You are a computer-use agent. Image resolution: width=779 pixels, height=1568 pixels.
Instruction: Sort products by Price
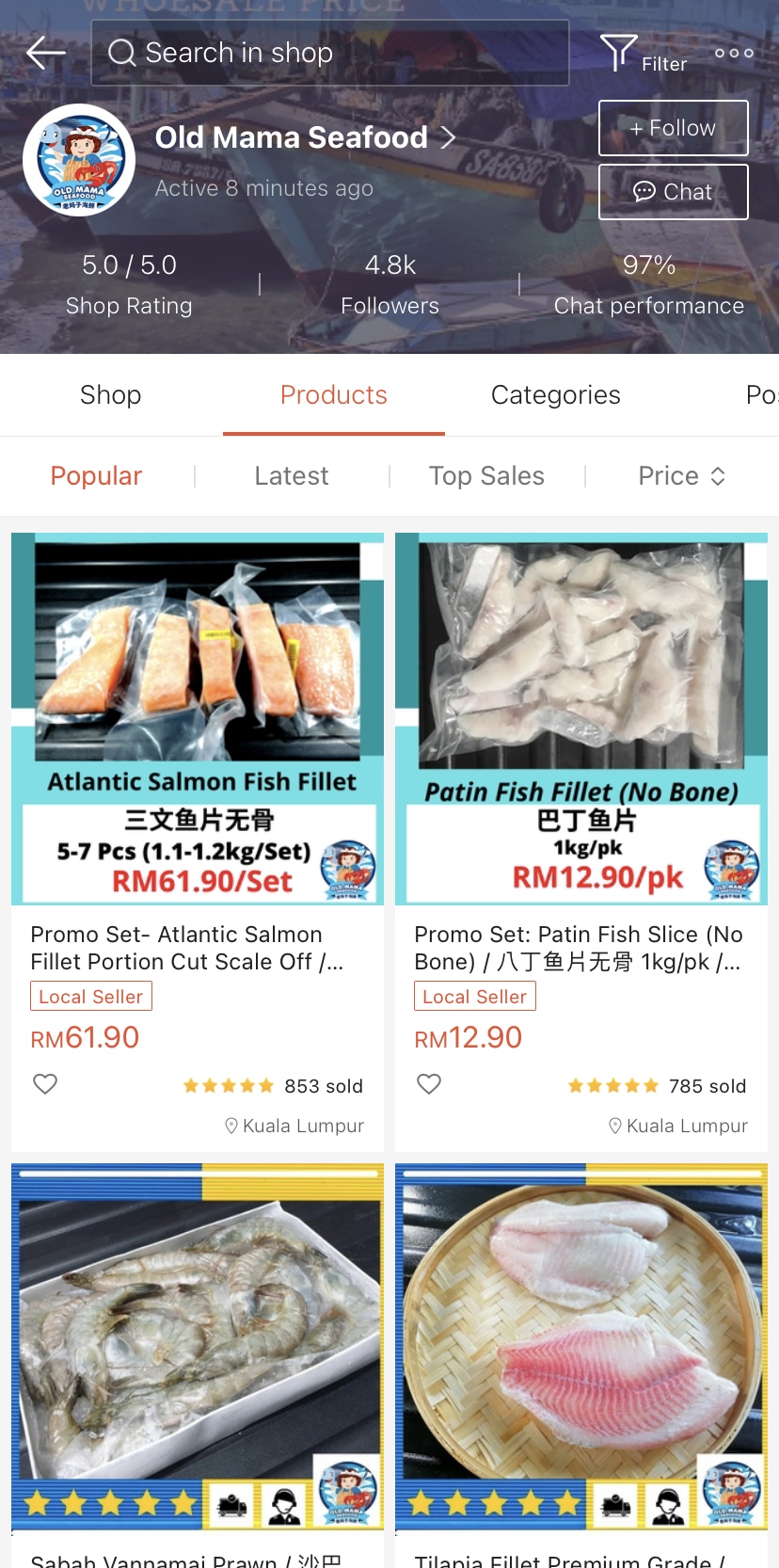(x=681, y=476)
